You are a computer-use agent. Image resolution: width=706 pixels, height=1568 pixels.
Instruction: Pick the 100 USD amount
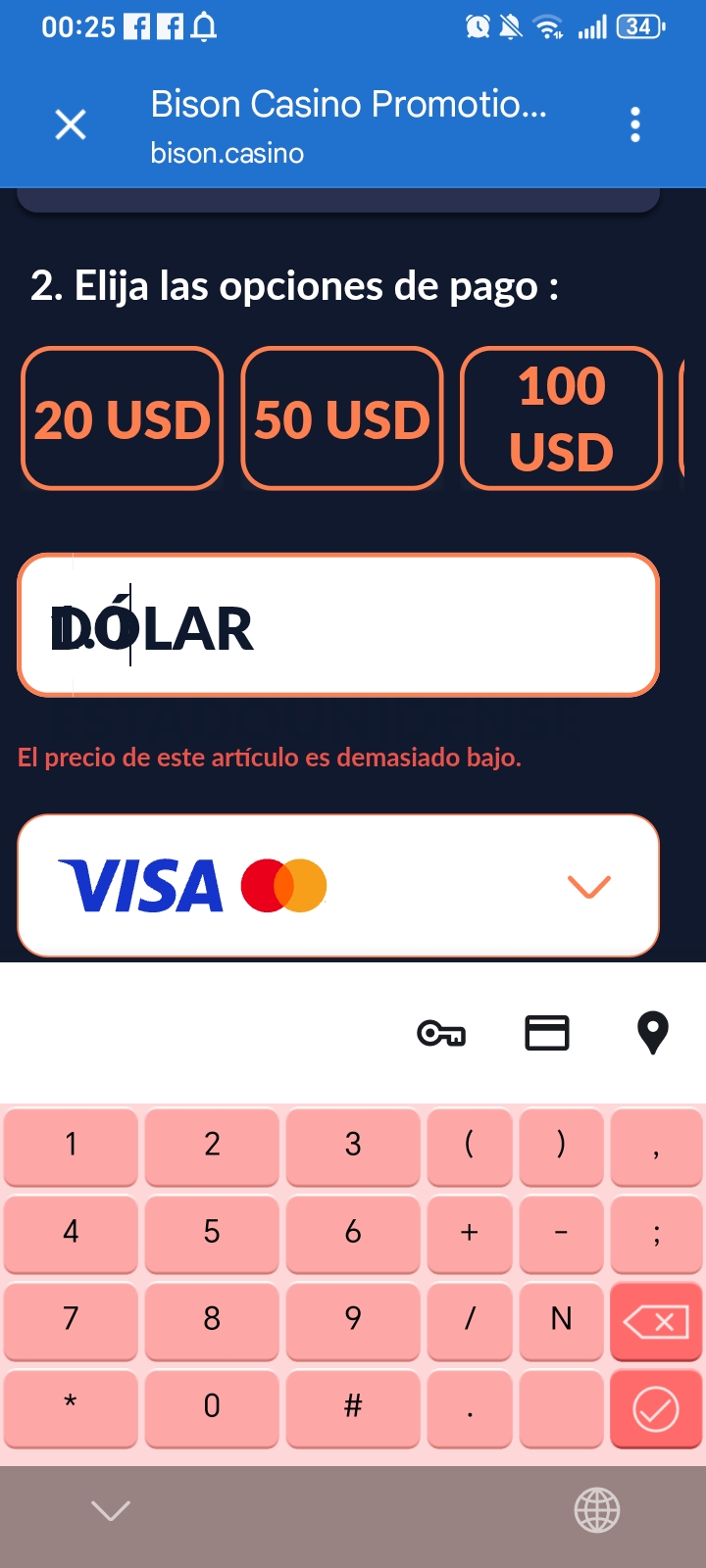(x=562, y=418)
